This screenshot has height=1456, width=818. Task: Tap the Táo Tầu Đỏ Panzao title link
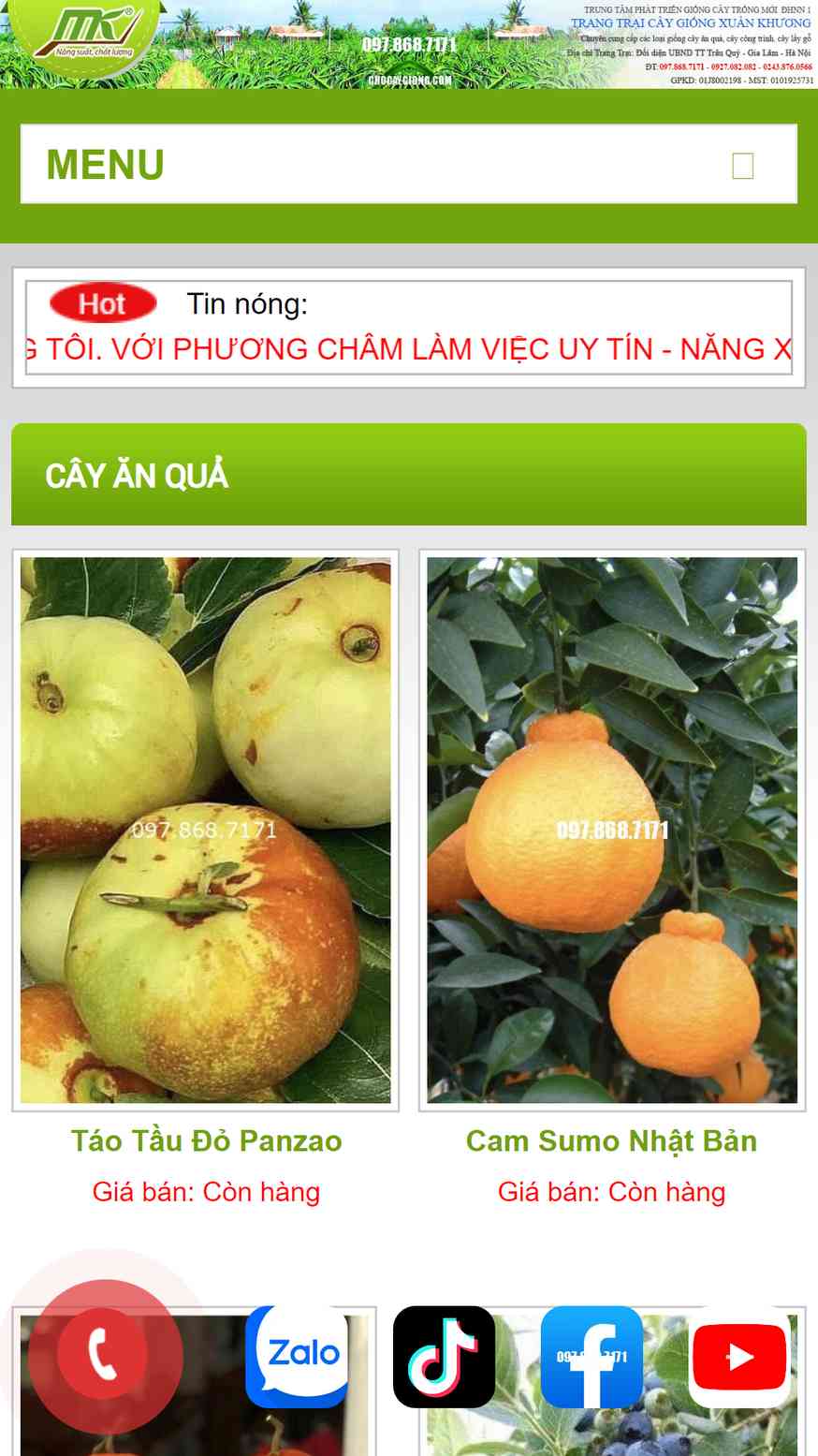(206, 1140)
